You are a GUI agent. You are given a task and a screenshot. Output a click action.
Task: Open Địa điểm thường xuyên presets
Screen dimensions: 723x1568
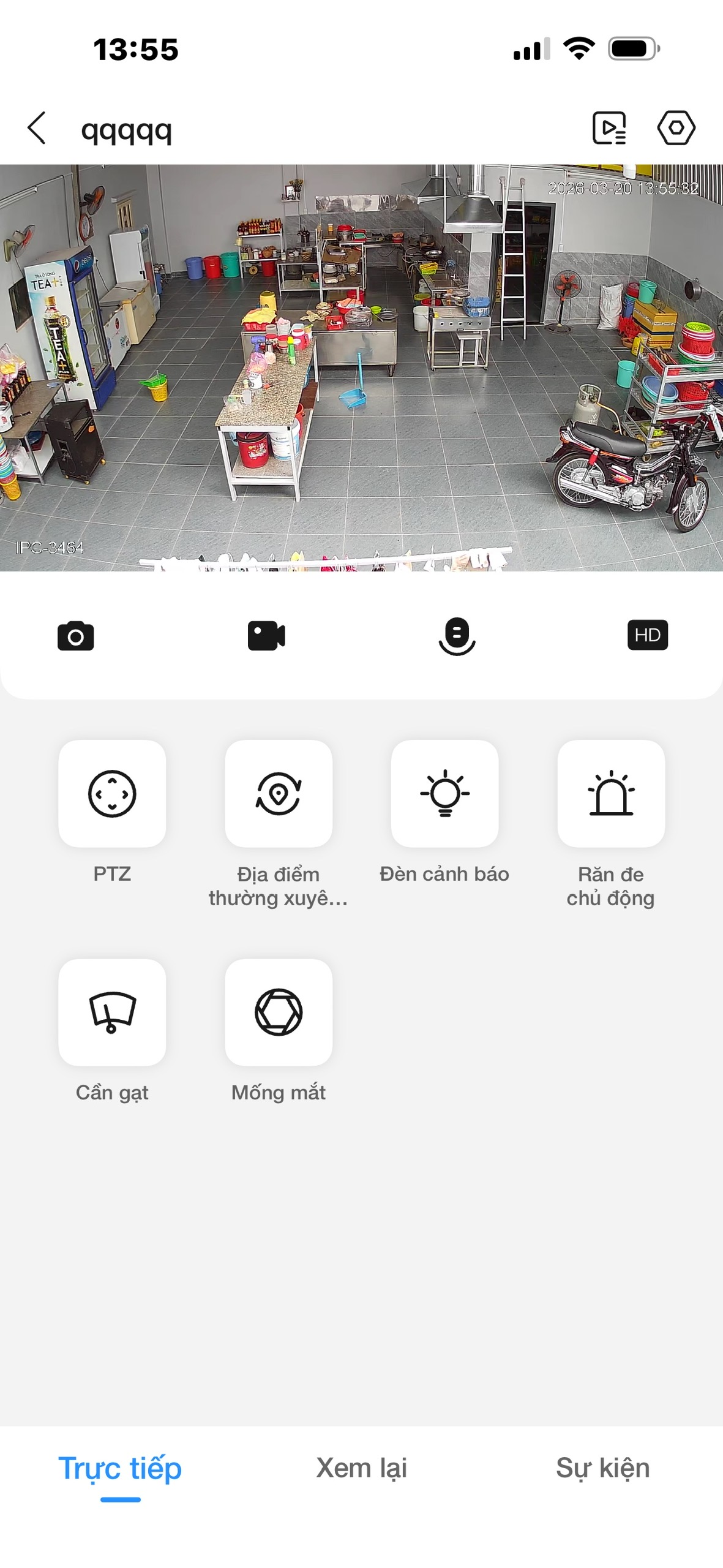(x=279, y=794)
